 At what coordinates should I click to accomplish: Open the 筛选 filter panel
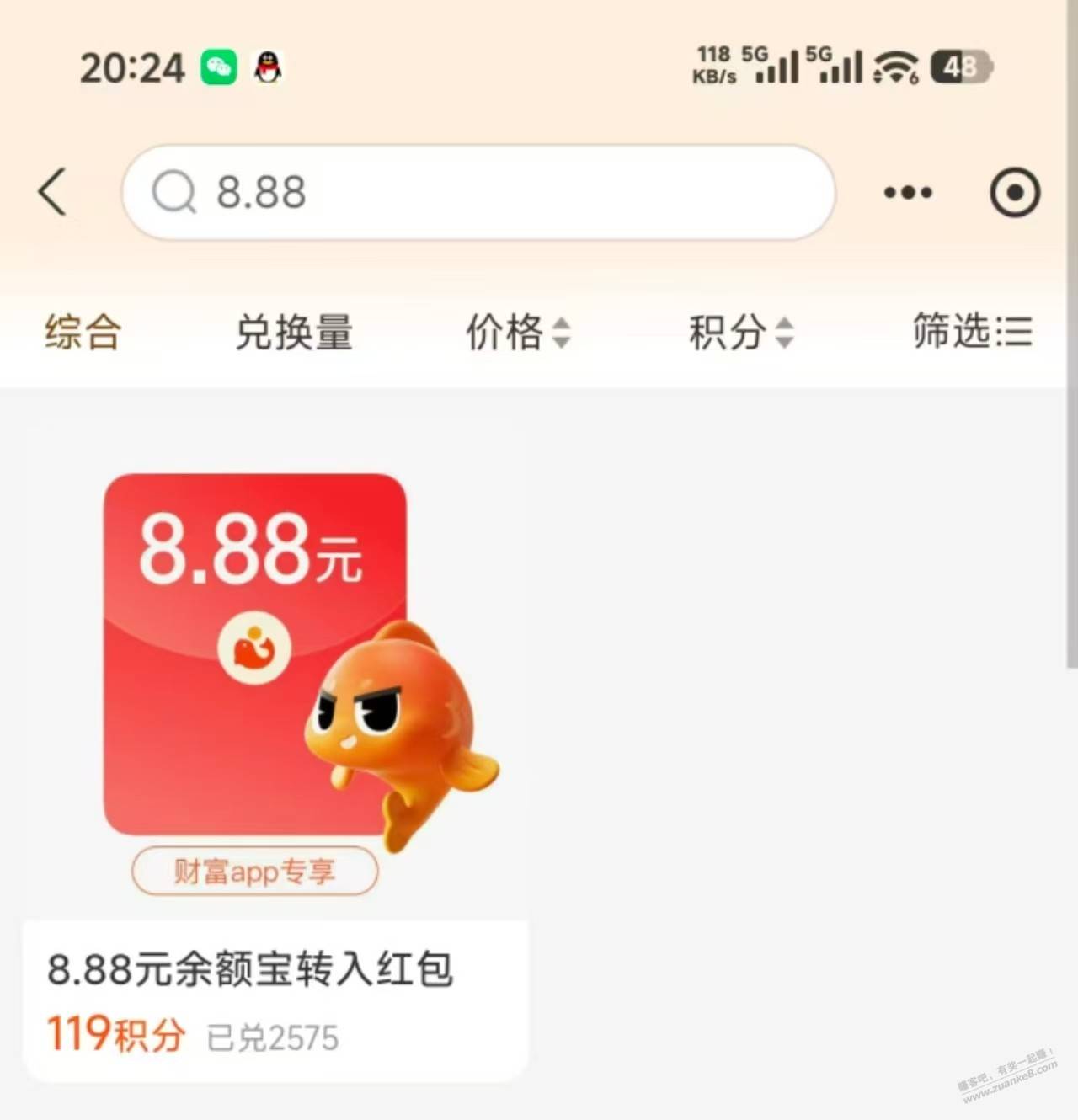pyautogui.click(x=972, y=331)
